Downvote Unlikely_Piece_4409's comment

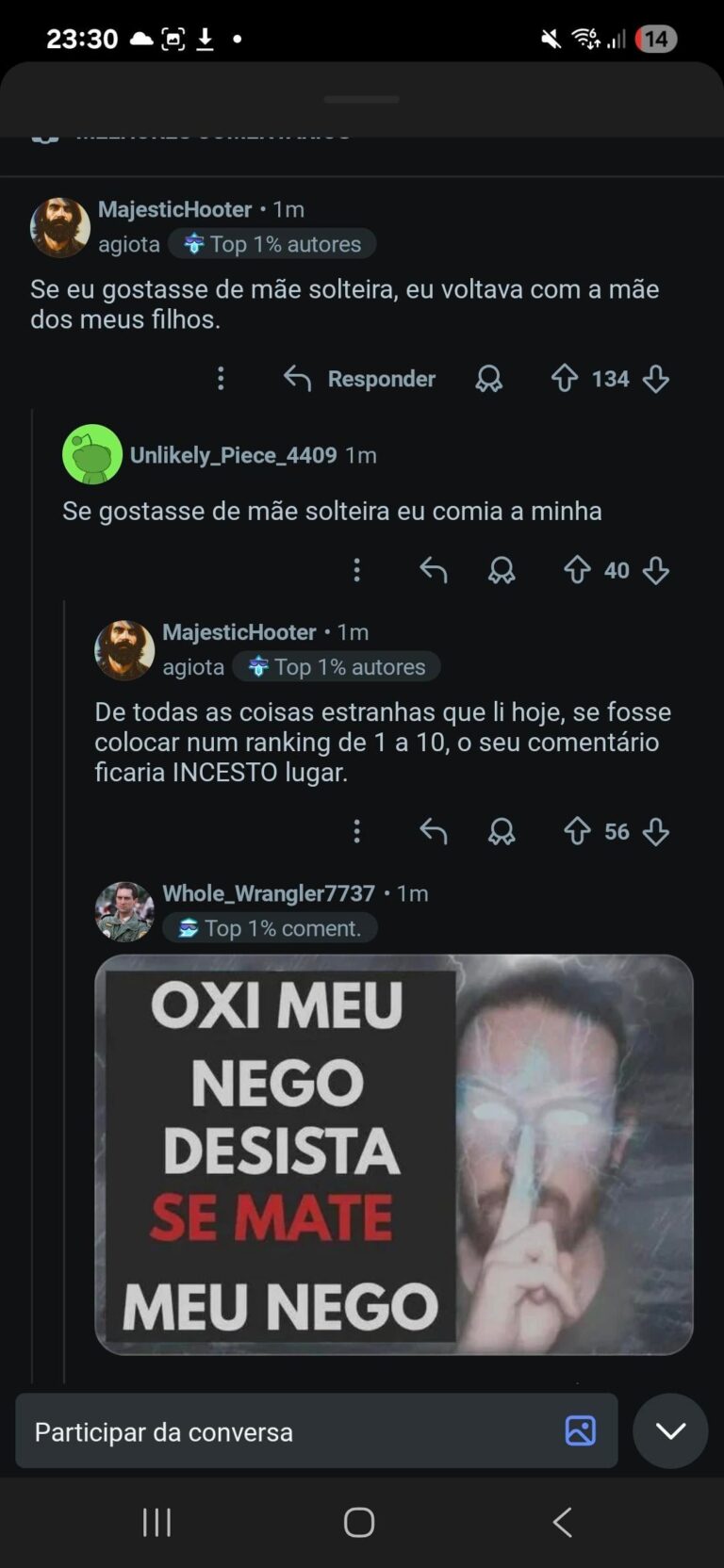656,570
